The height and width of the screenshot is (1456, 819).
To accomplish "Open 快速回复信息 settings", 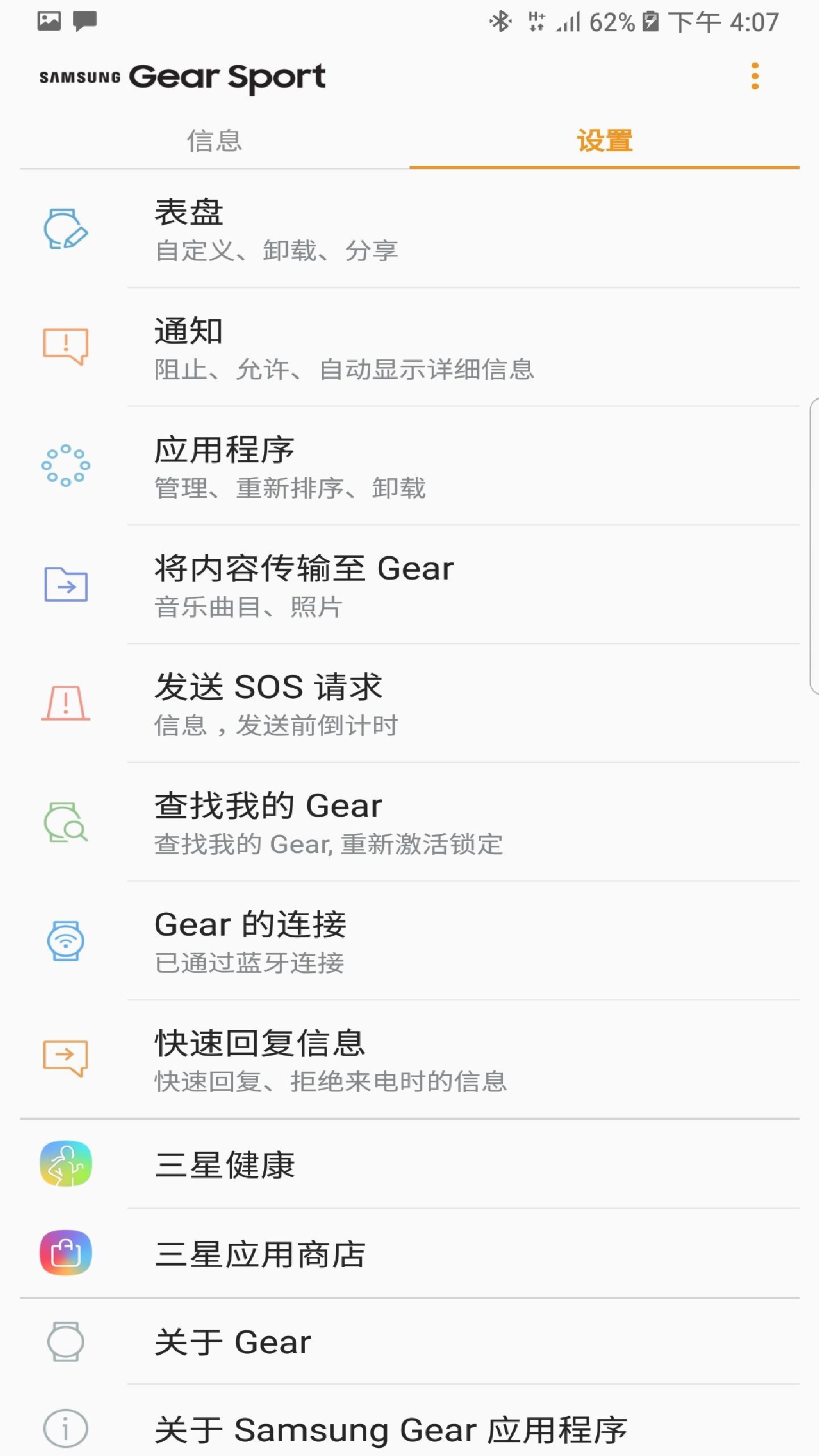I will pyautogui.click(x=409, y=1060).
